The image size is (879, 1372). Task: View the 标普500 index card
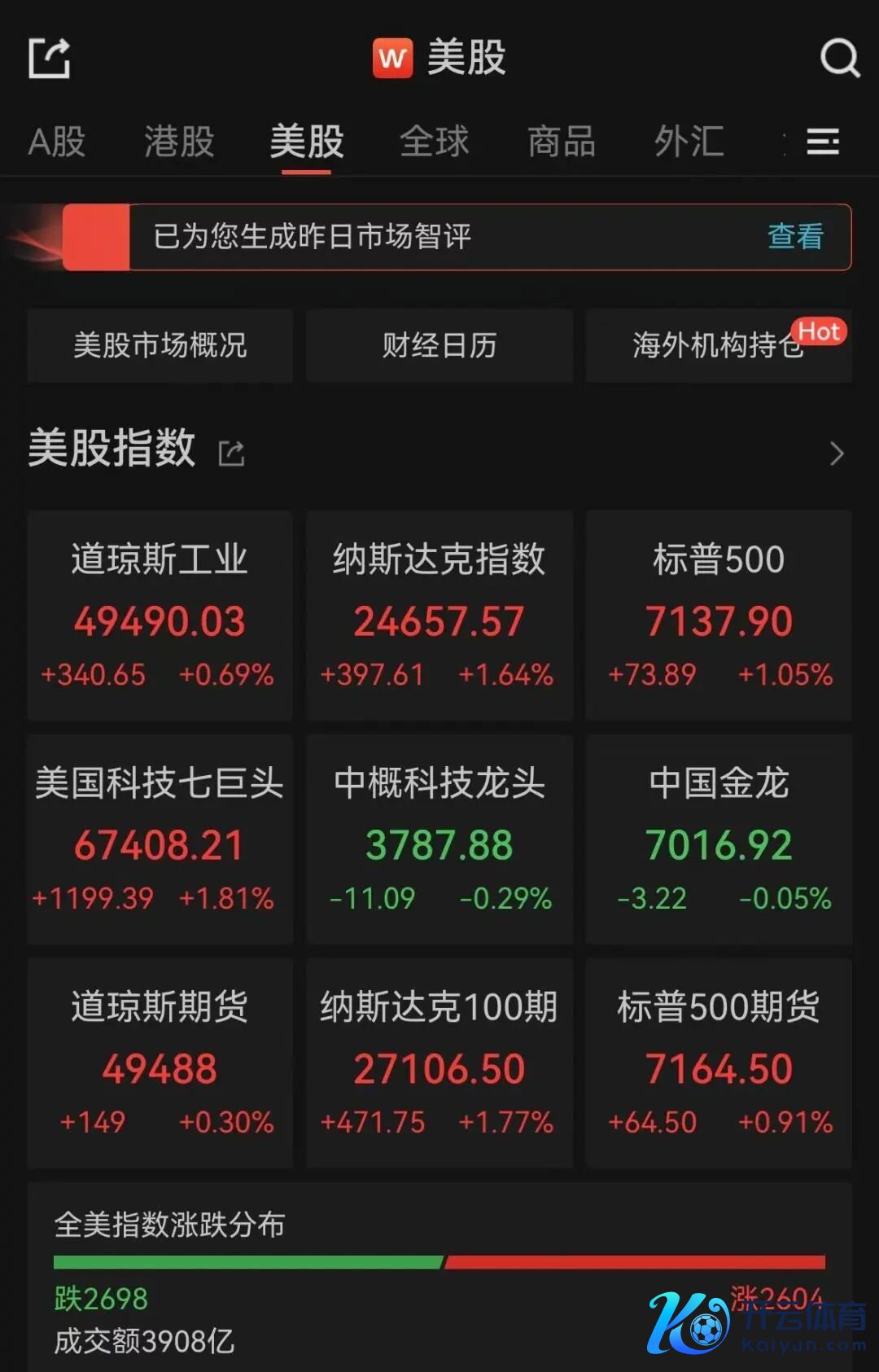click(x=719, y=616)
